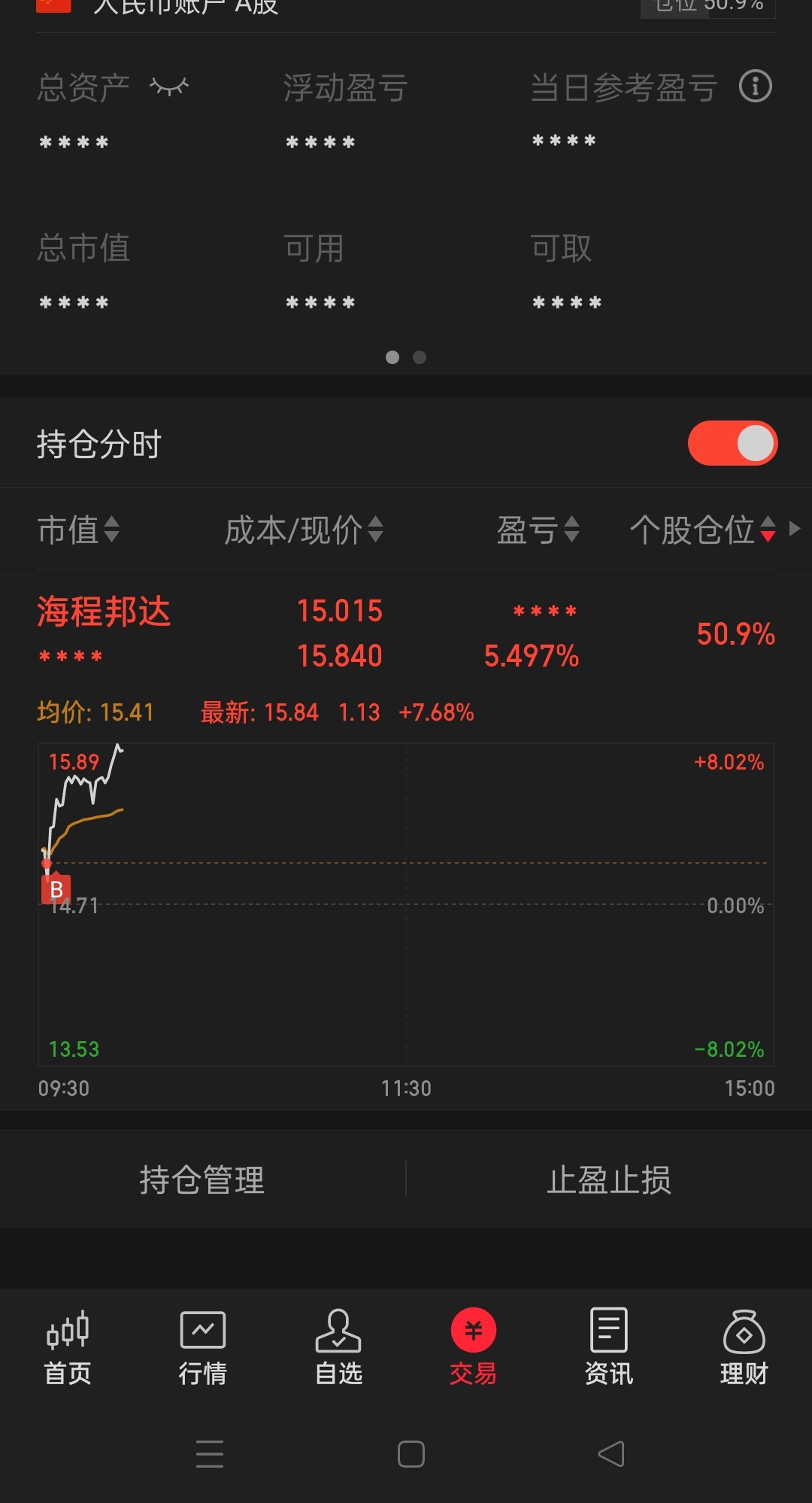This screenshot has width=812, height=1503.
Task: Tap the B buy marker on the chart
Action: tap(55, 889)
